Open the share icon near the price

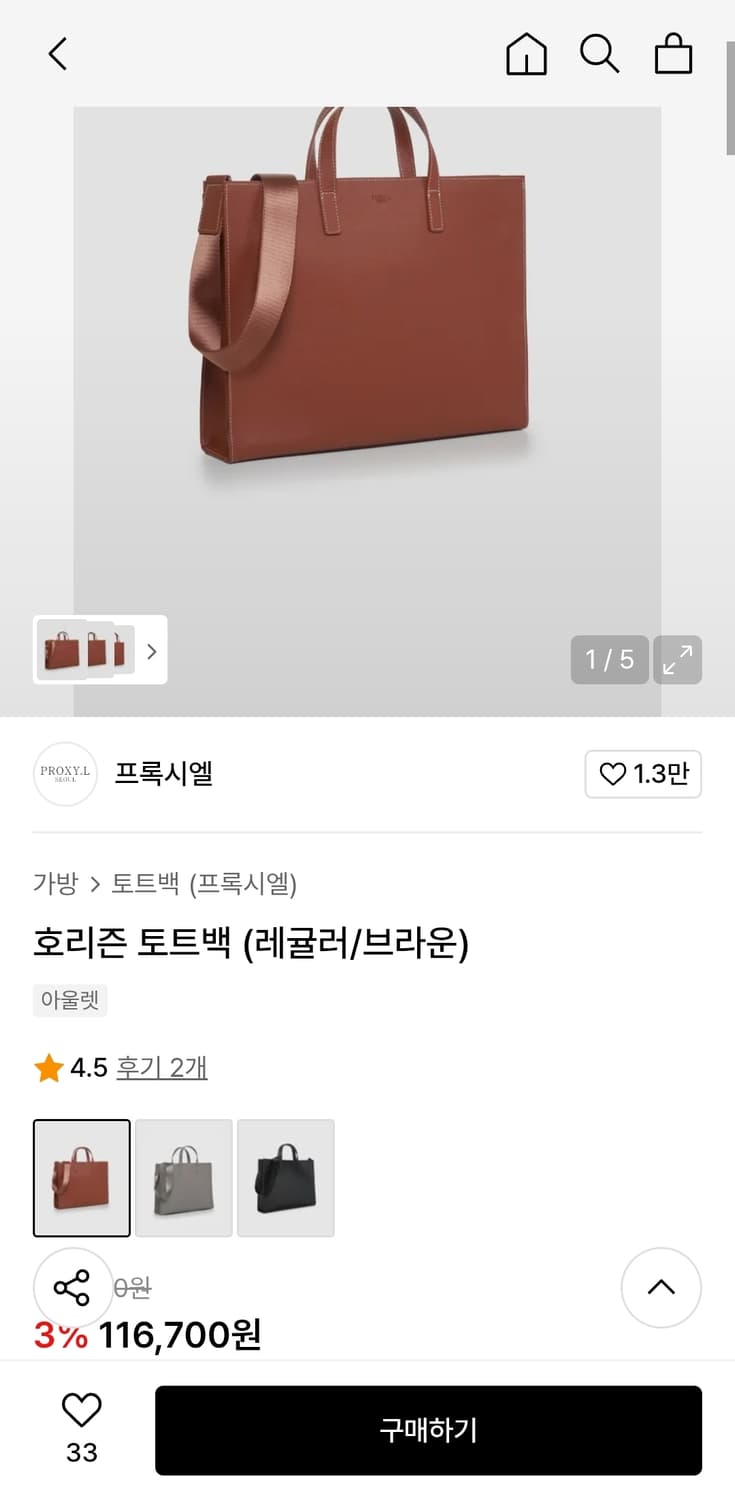pyautogui.click(x=74, y=1288)
